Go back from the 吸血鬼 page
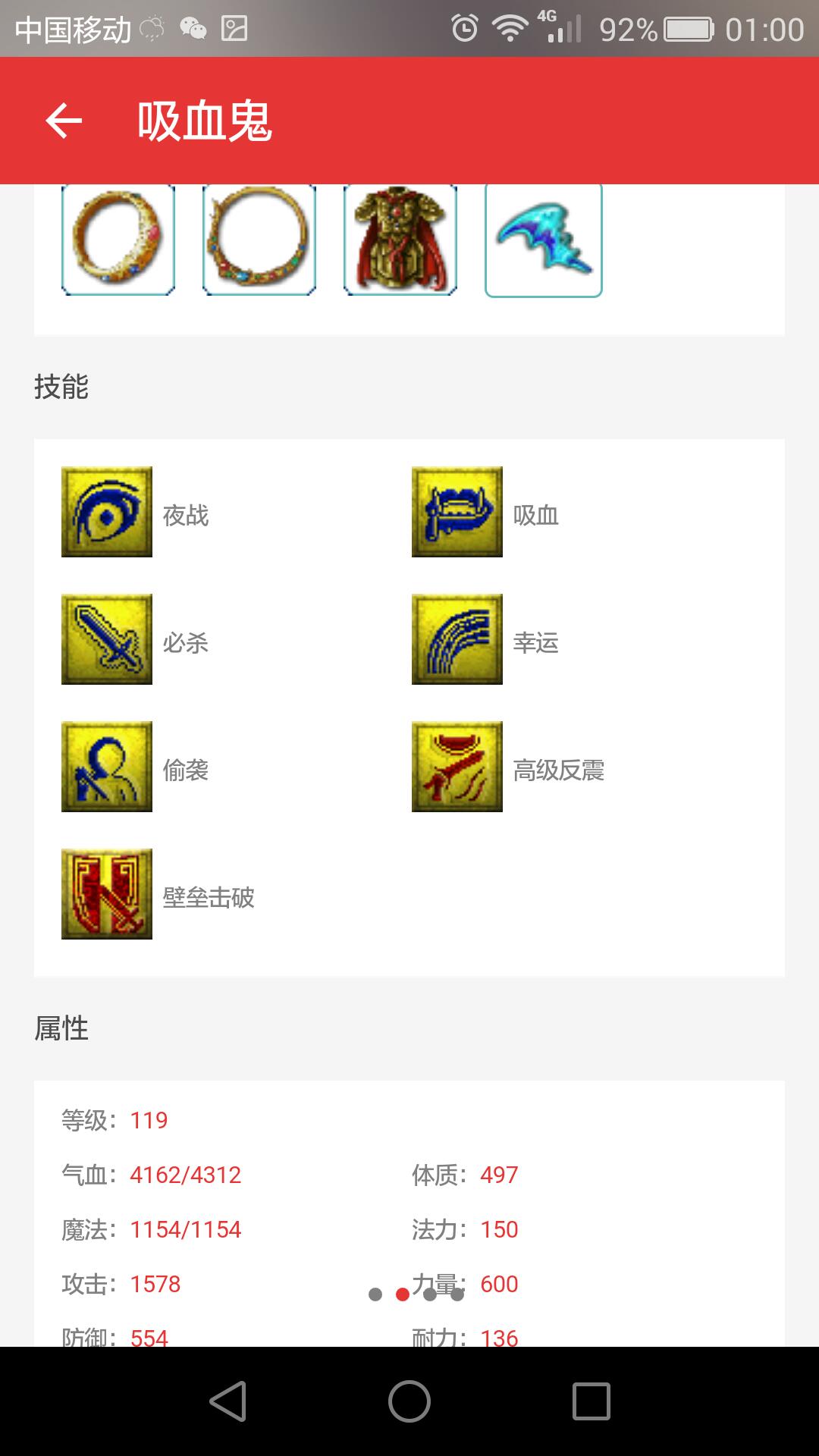 point(64,121)
